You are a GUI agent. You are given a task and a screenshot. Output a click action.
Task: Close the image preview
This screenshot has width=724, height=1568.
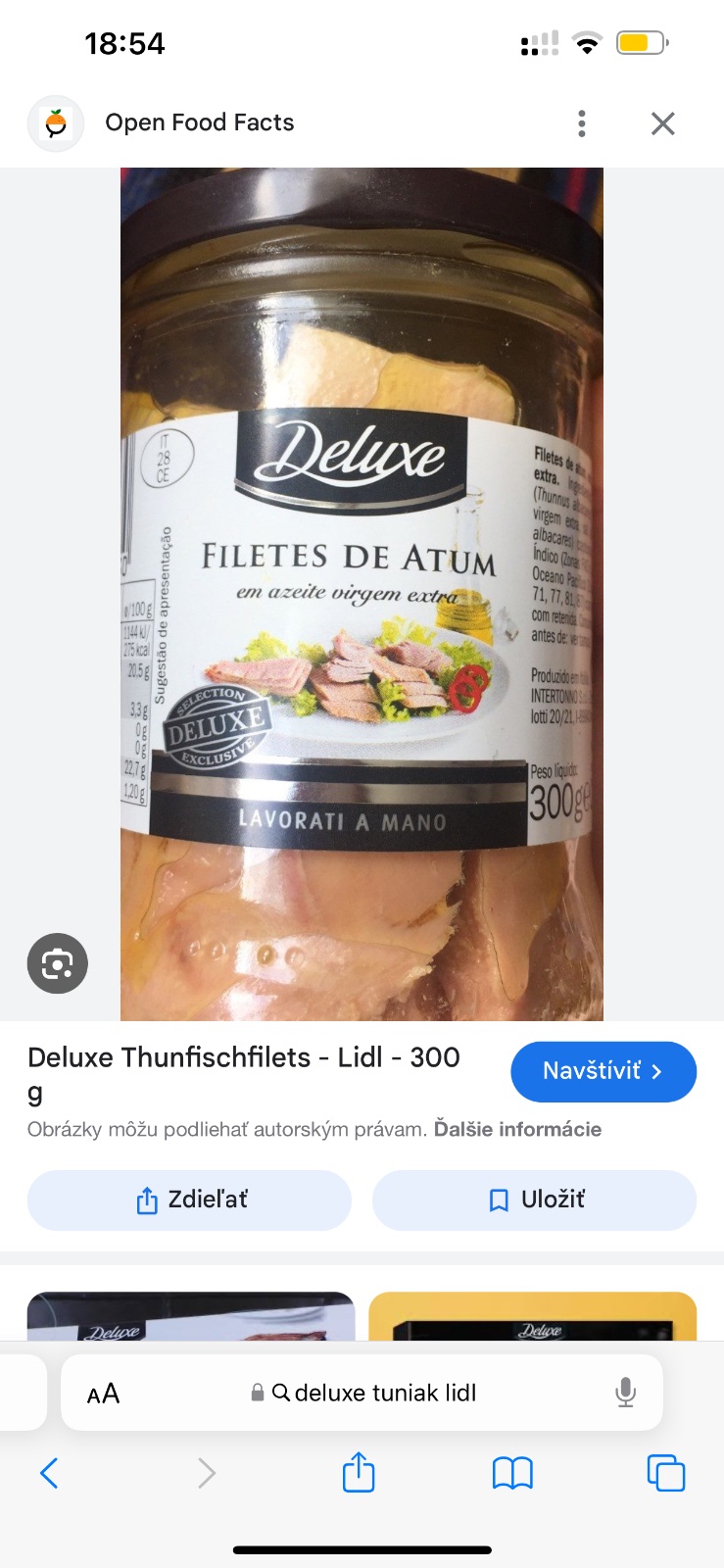663,123
